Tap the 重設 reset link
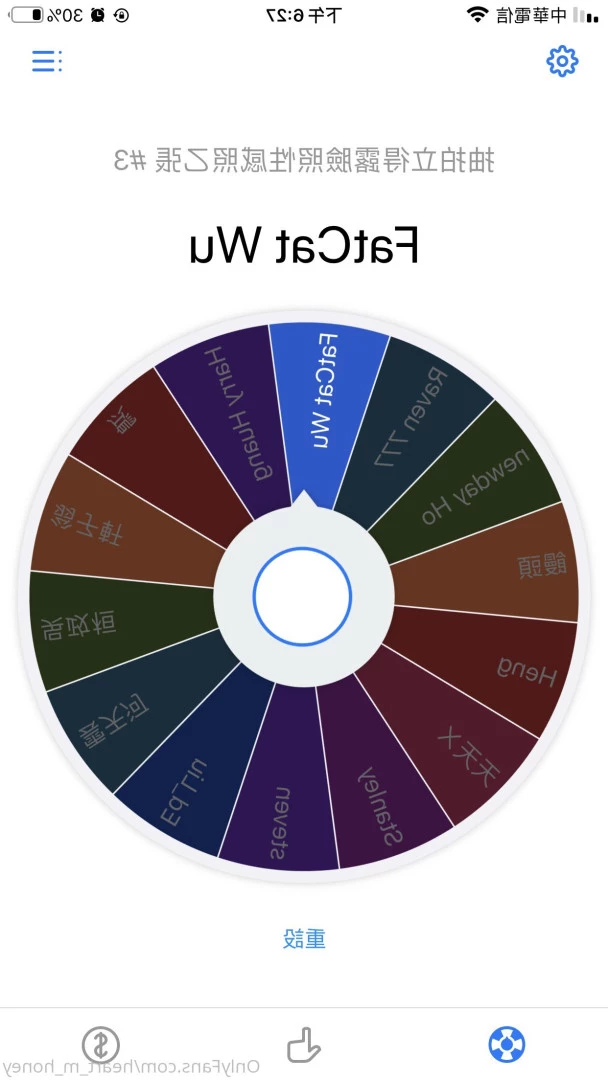Image resolution: width=608 pixels, height=1080 pixels. 304,938
